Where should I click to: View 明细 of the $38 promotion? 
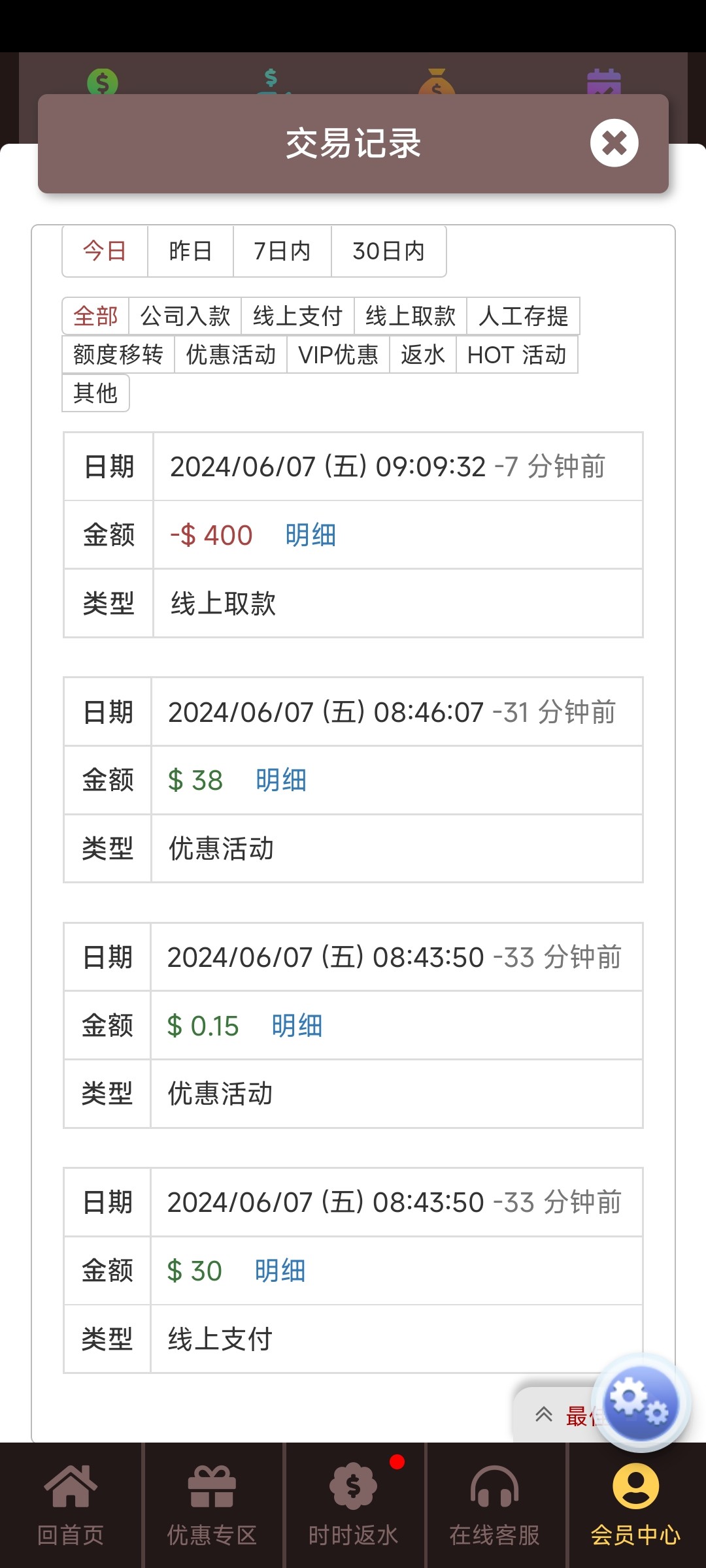point(280,780)
